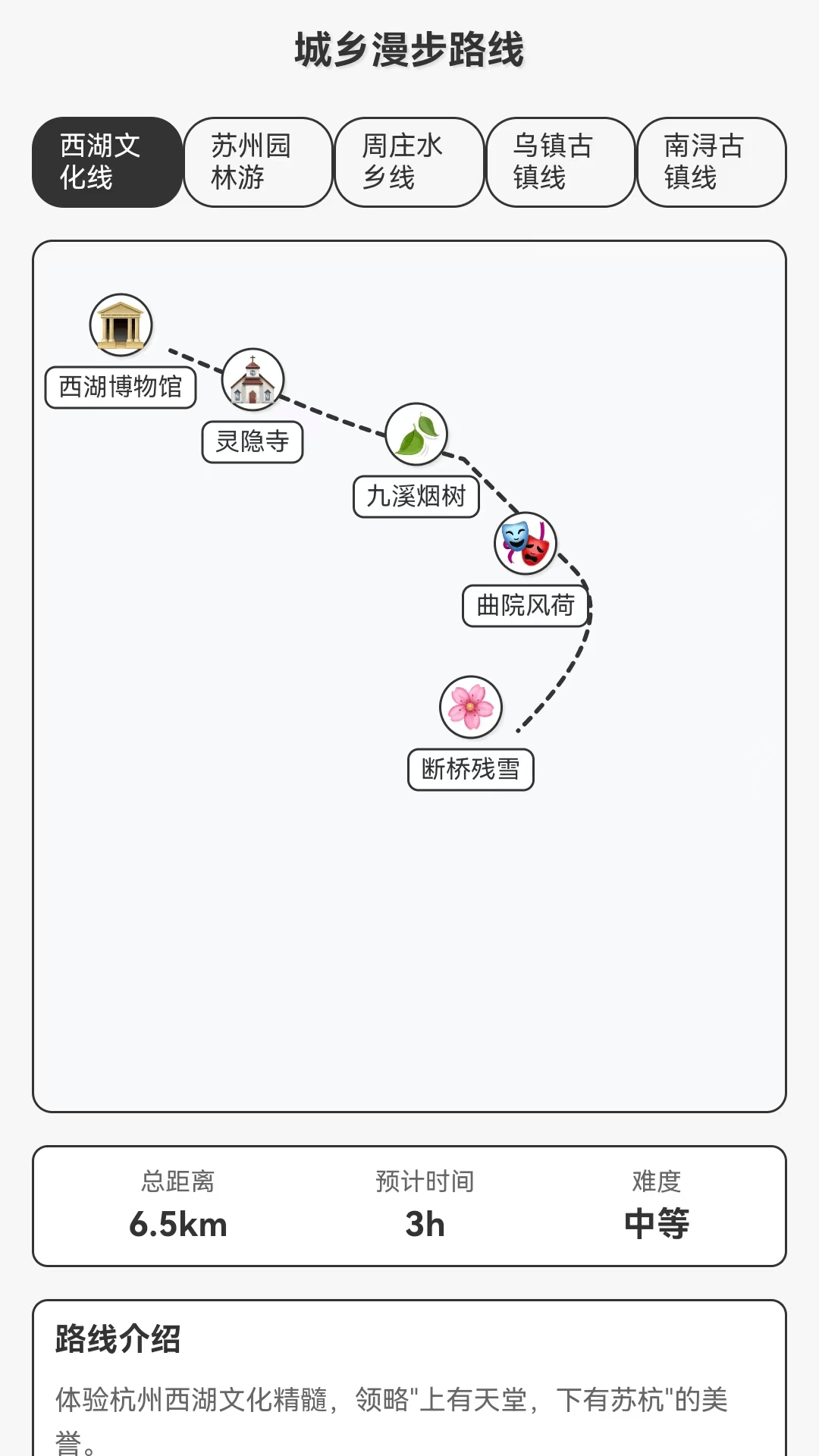This screenshot has width=819, height=1456.
Task: Switch to the 苏州园林游 route tab
Action: 257,162
